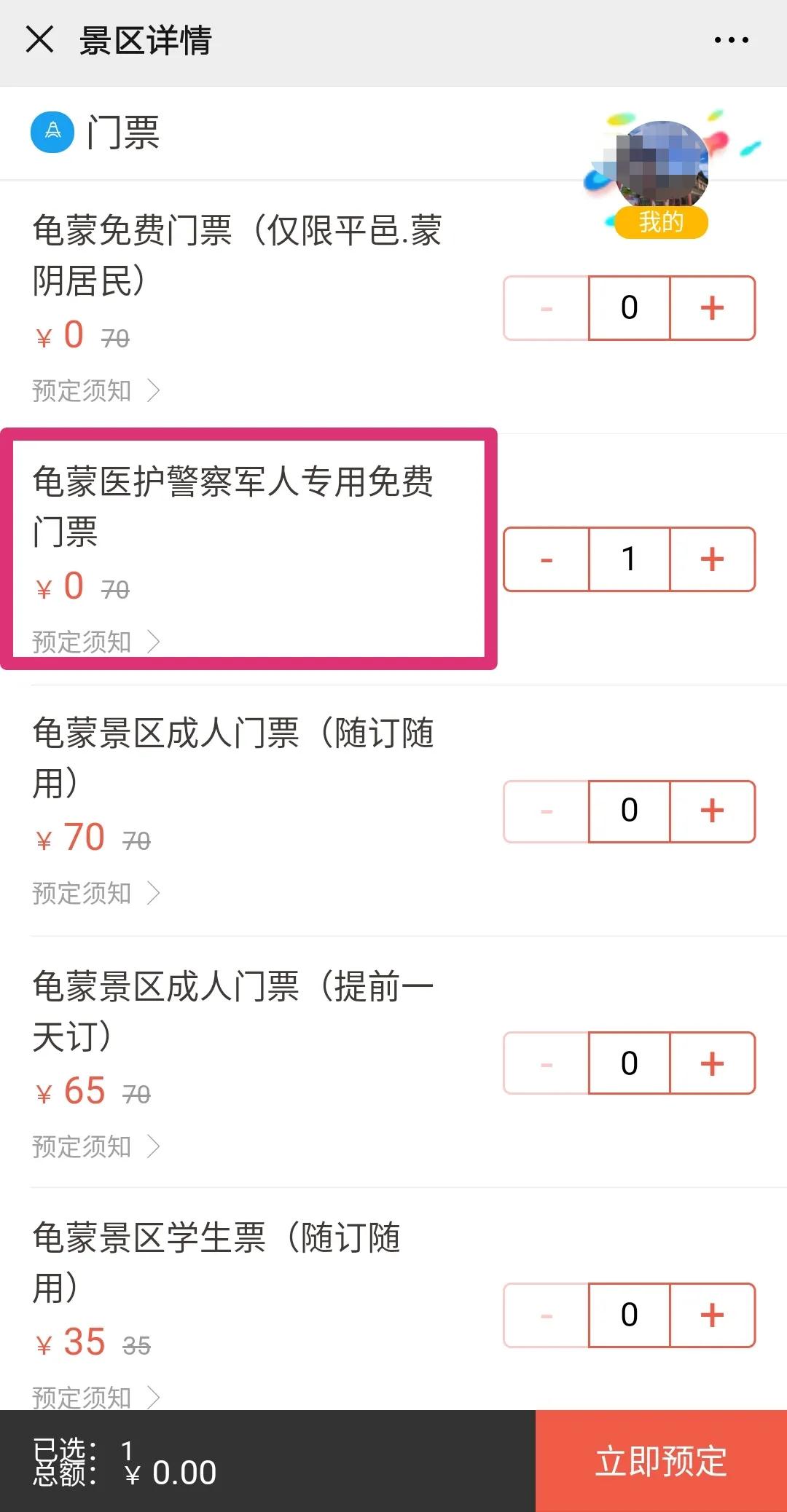787x1512 pixels.
Task: View 预定须知 for 龟蒙免费门票
Action: (95, 390)
